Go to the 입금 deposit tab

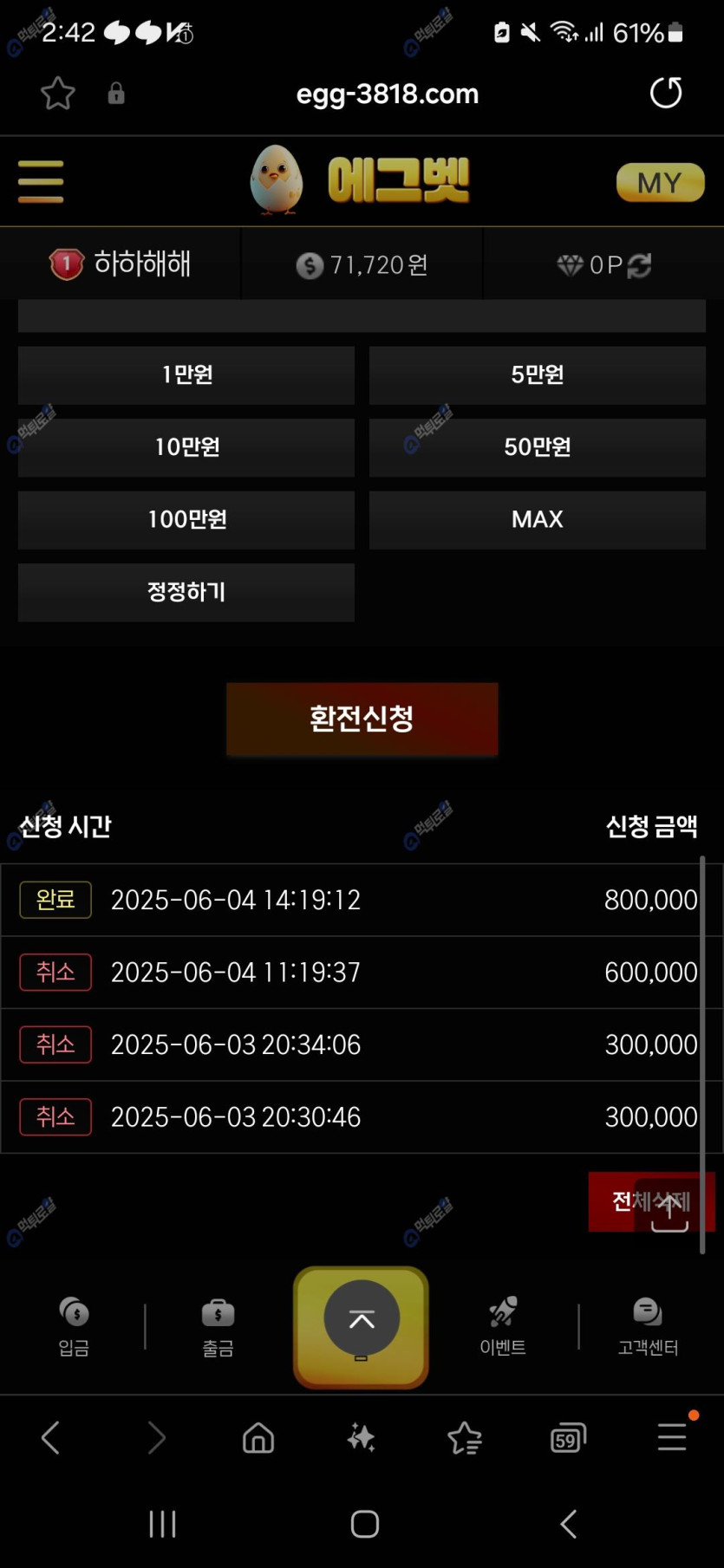coord(74,1326)
